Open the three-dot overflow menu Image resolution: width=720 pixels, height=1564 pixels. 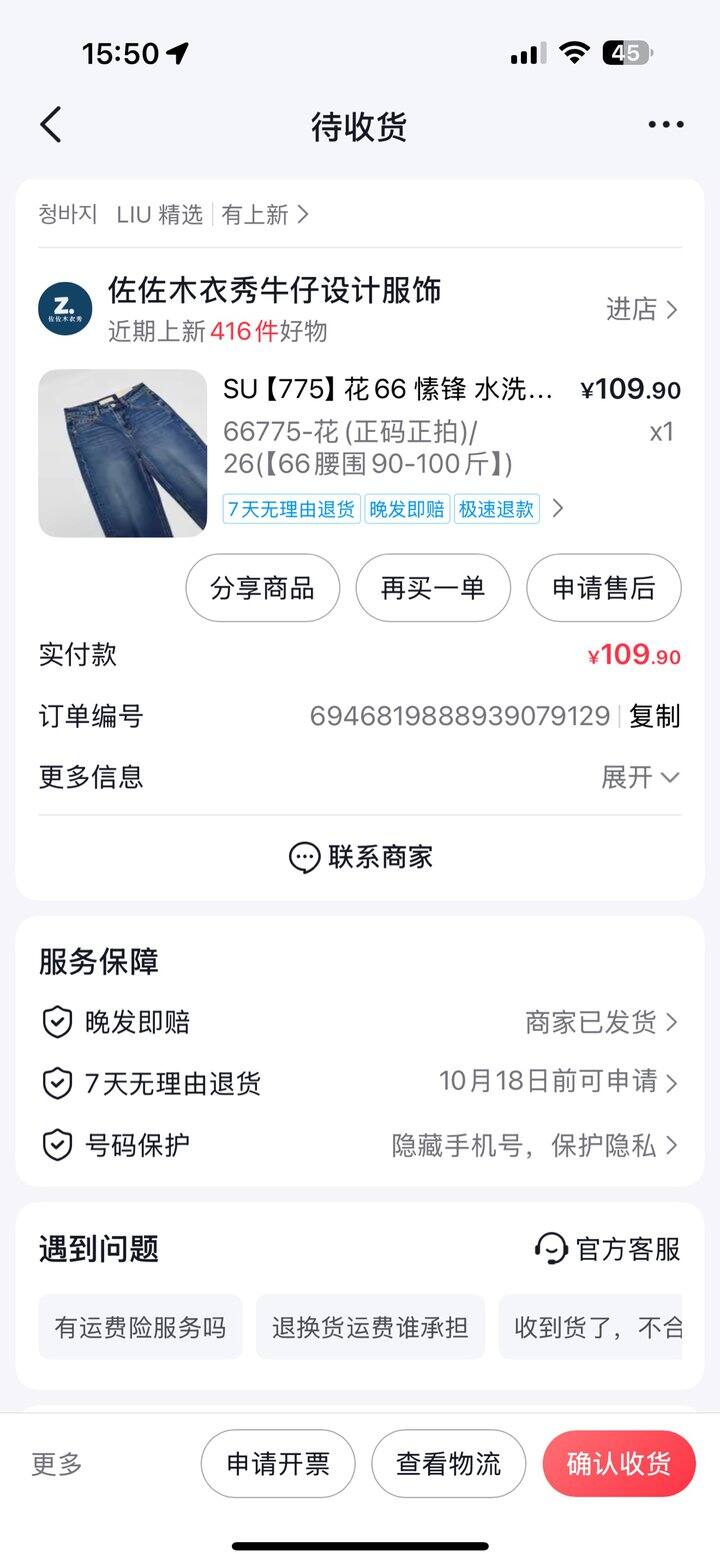click(x=665, y=126)
